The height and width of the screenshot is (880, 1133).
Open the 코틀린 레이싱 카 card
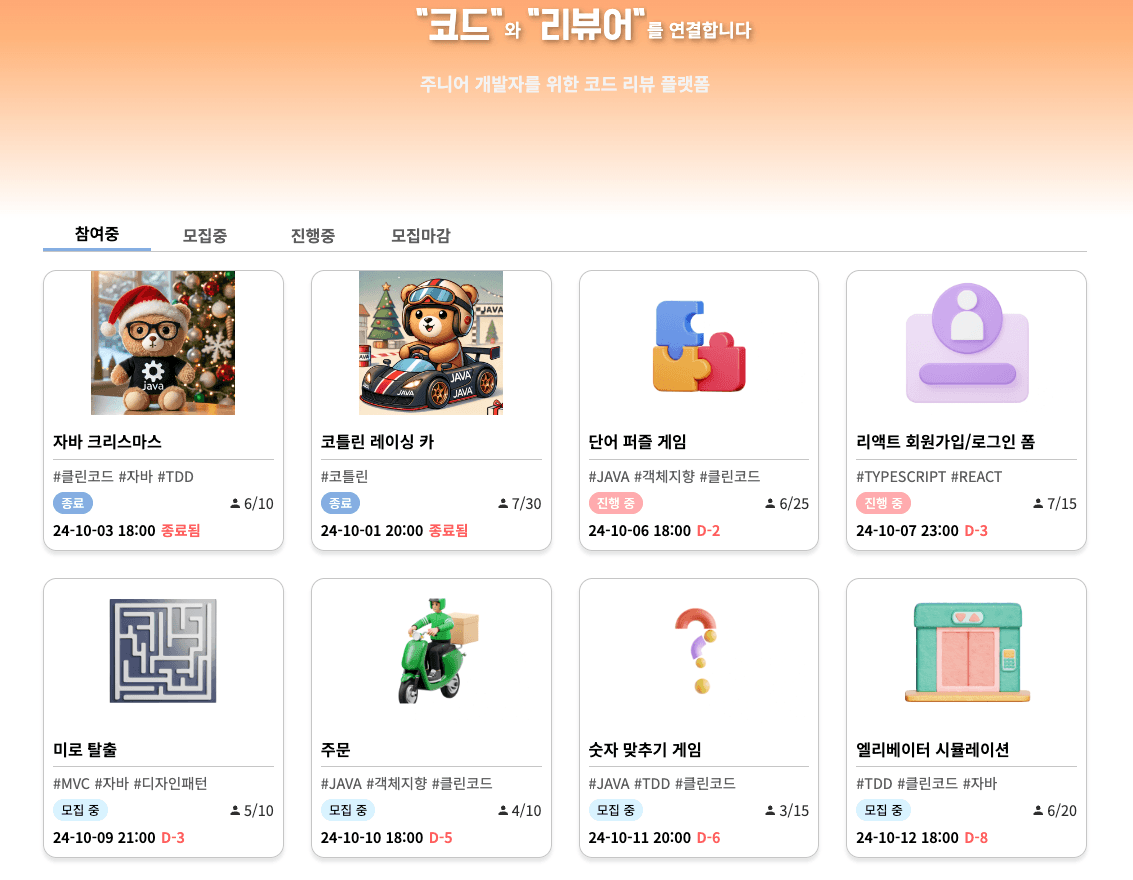tap(431, 410)
